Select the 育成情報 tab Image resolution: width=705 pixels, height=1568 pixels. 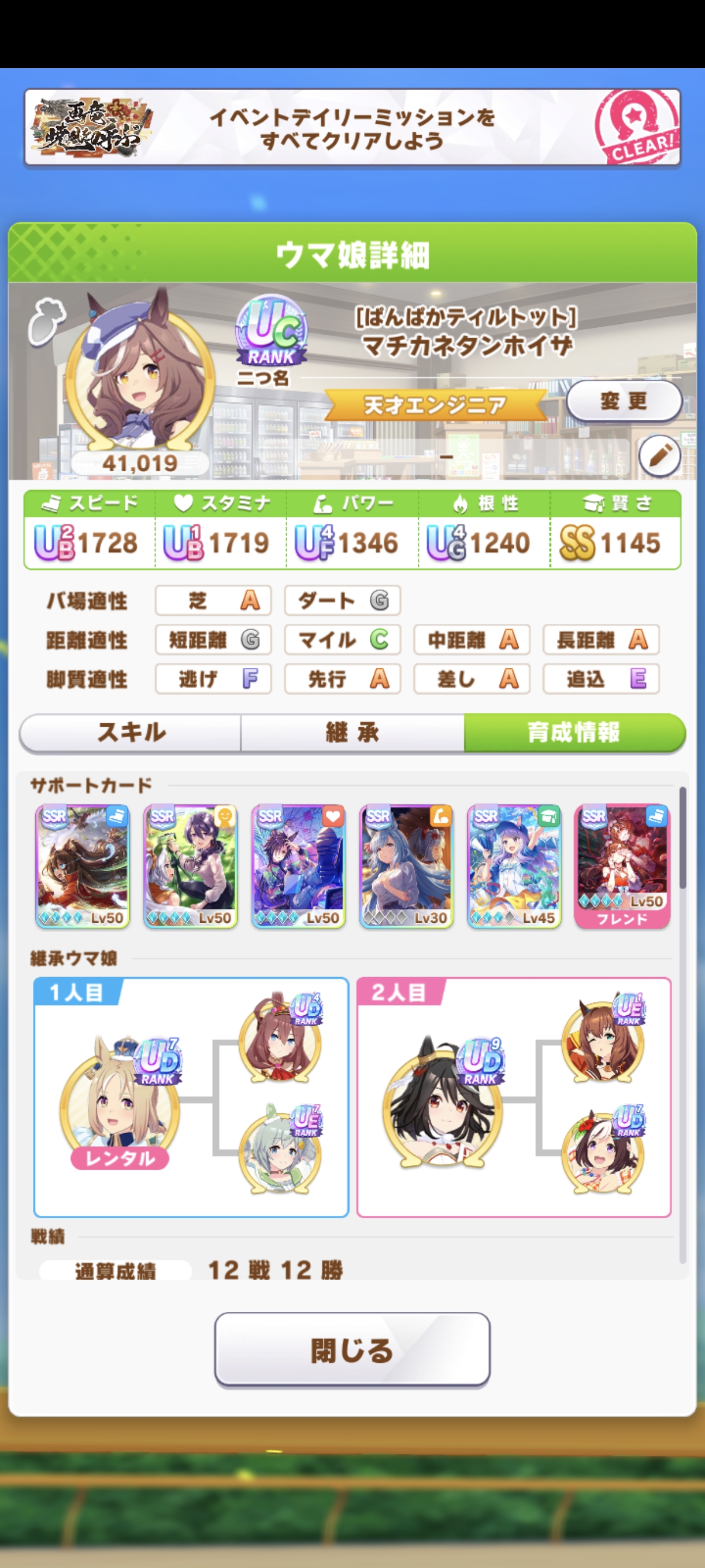tap(574, 733)
